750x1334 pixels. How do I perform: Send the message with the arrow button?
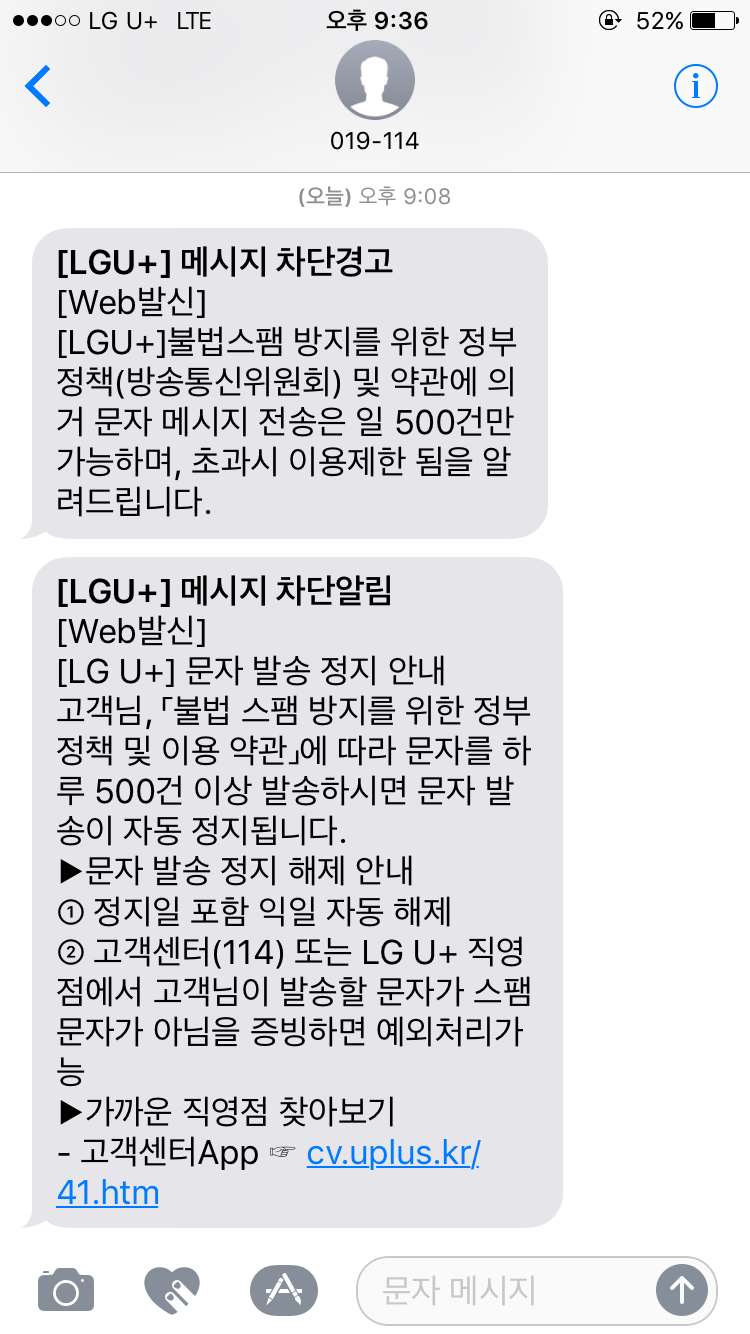681,1290
